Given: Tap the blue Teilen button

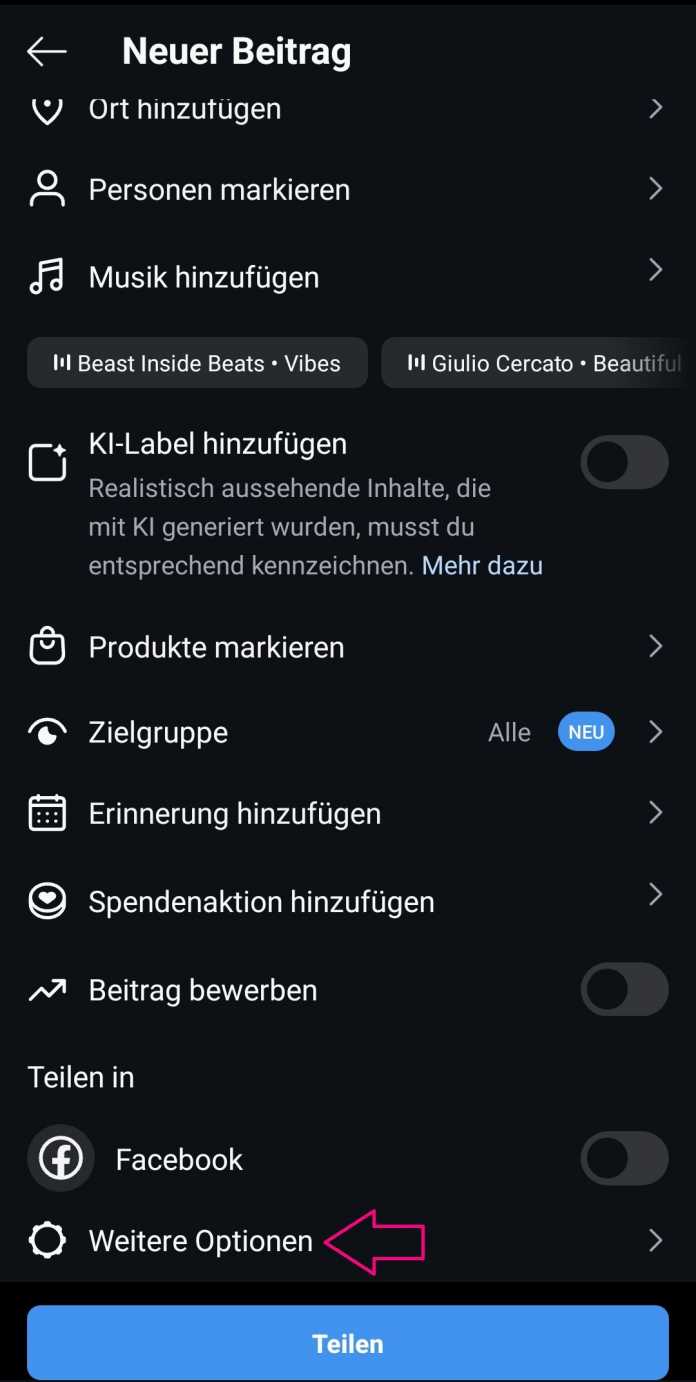Looking at the screenshot, I should [348, 1343].
